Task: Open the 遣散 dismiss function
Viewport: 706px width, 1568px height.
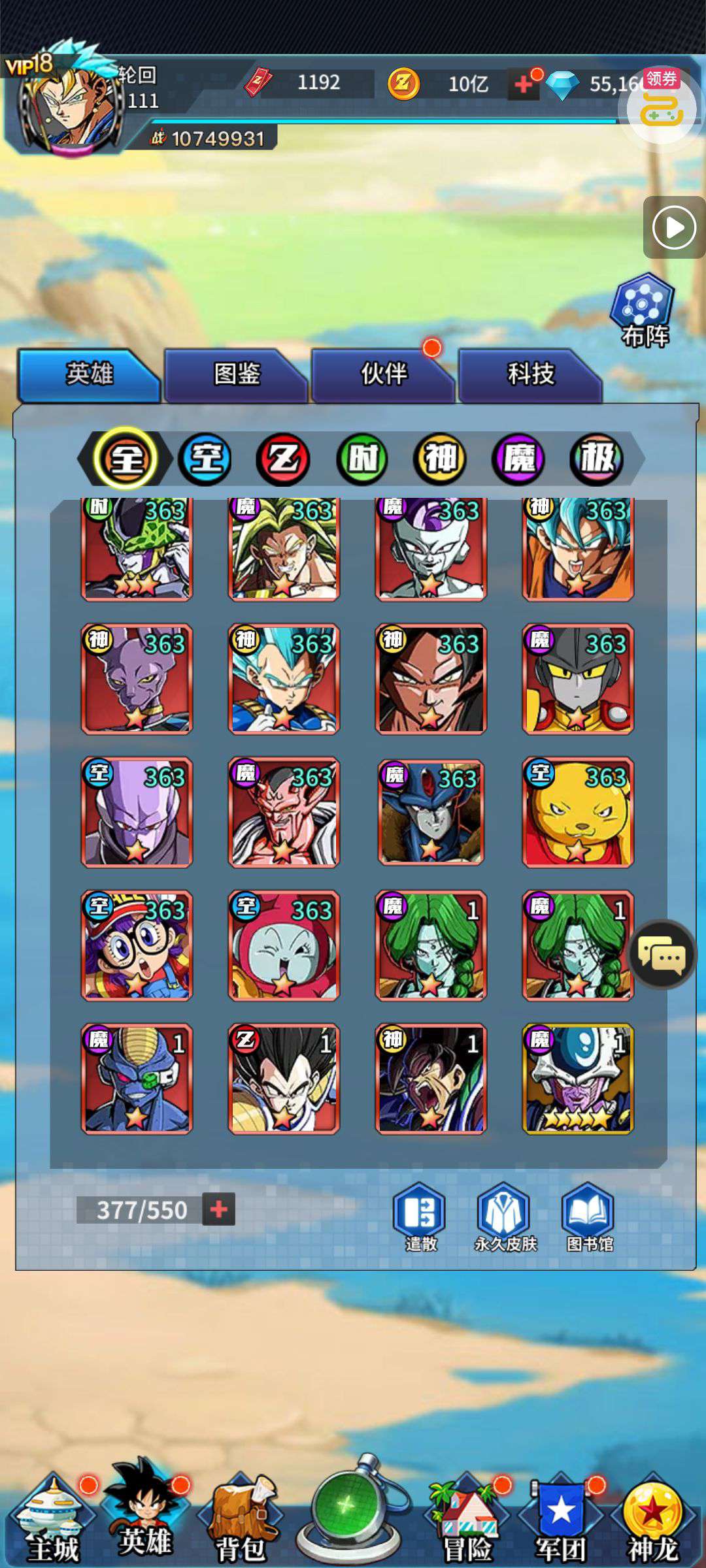Action: 420,1218
